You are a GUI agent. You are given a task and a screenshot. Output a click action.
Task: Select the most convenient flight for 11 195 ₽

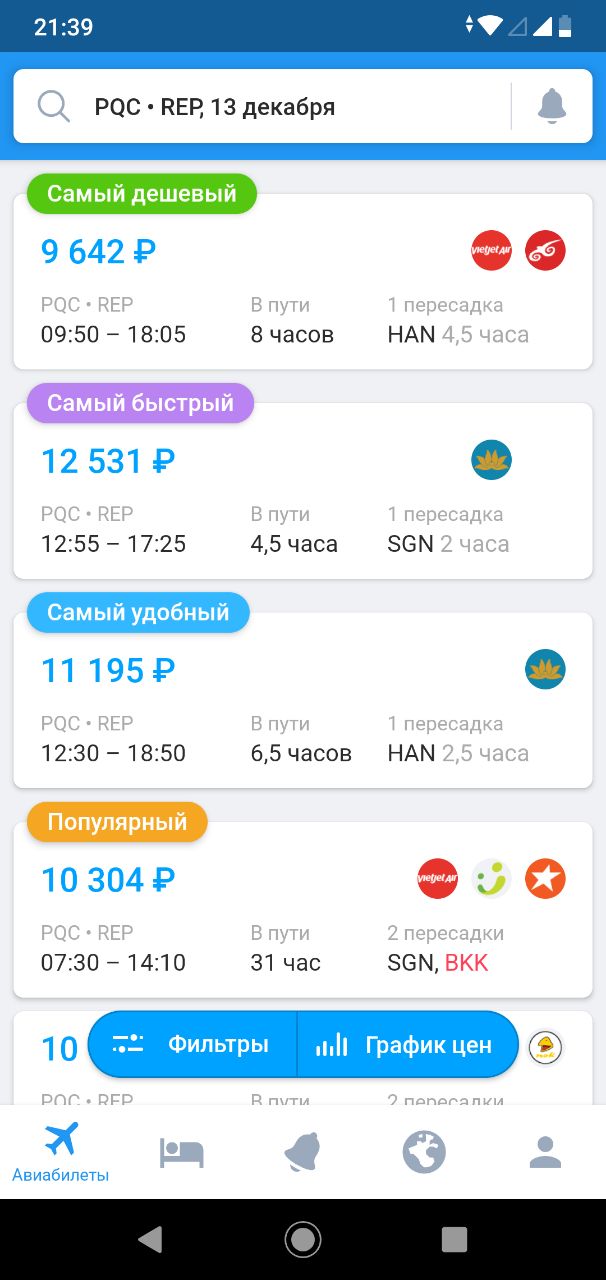coord(303,701)
